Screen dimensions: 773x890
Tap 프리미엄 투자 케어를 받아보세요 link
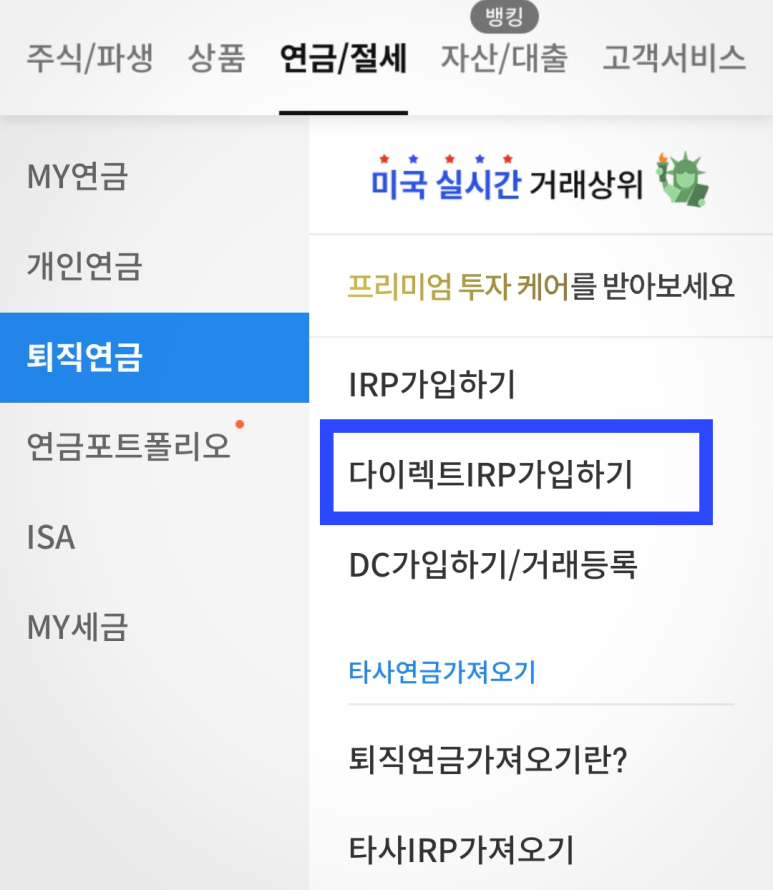[541, 288]
